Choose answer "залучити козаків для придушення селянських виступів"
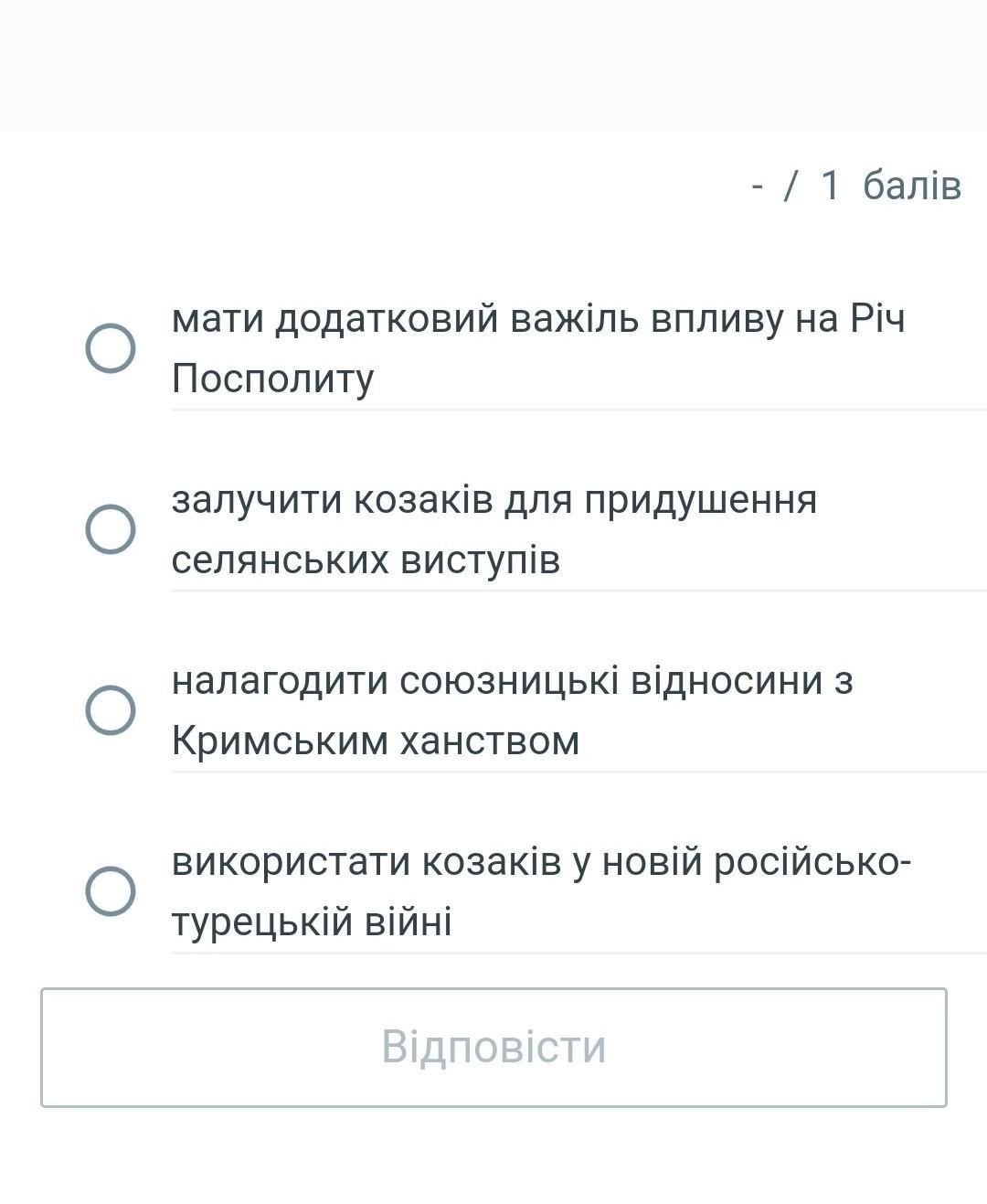Image resolution: width=987 pixels, height=1204 pixels. tap(111, 529)
